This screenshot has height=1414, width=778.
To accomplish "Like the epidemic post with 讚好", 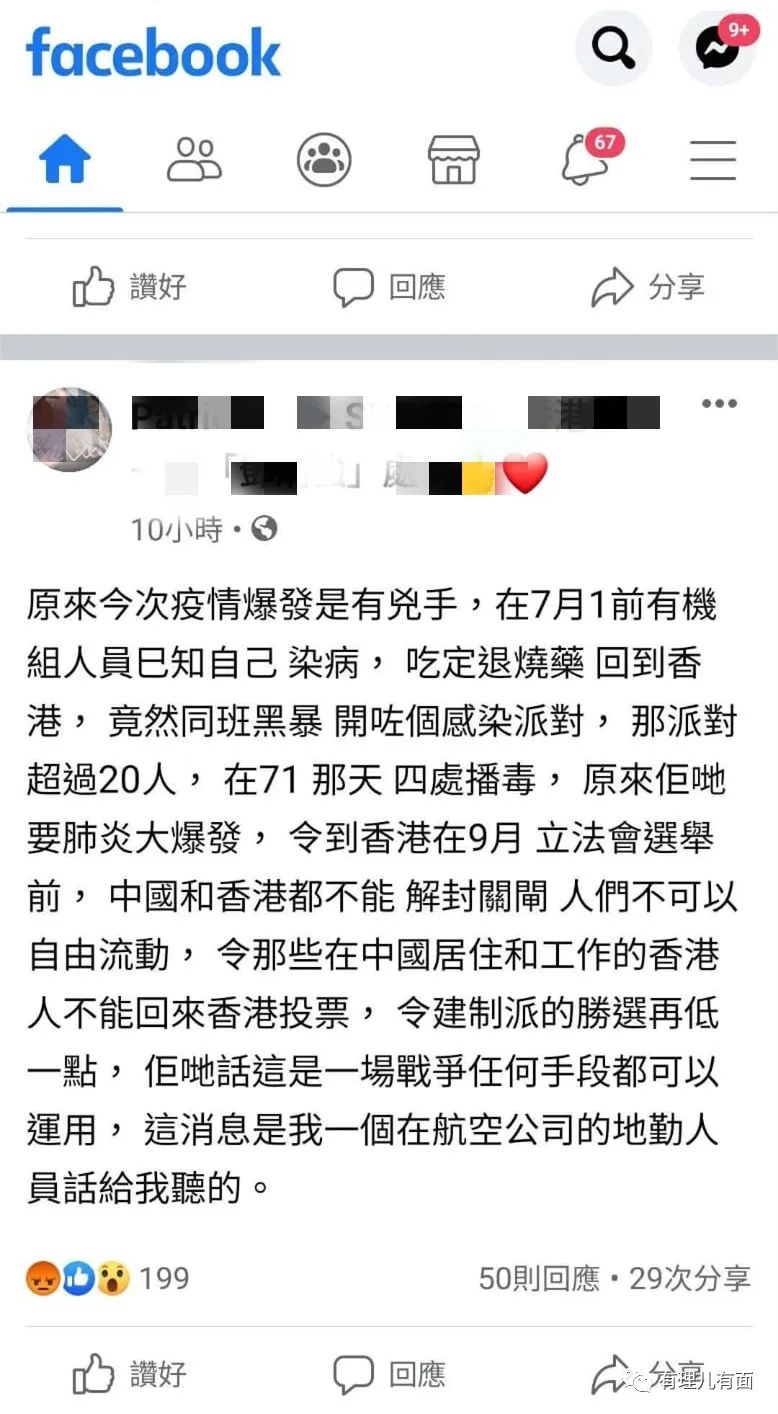I will pyautogui.click(x=129, y=1374).
